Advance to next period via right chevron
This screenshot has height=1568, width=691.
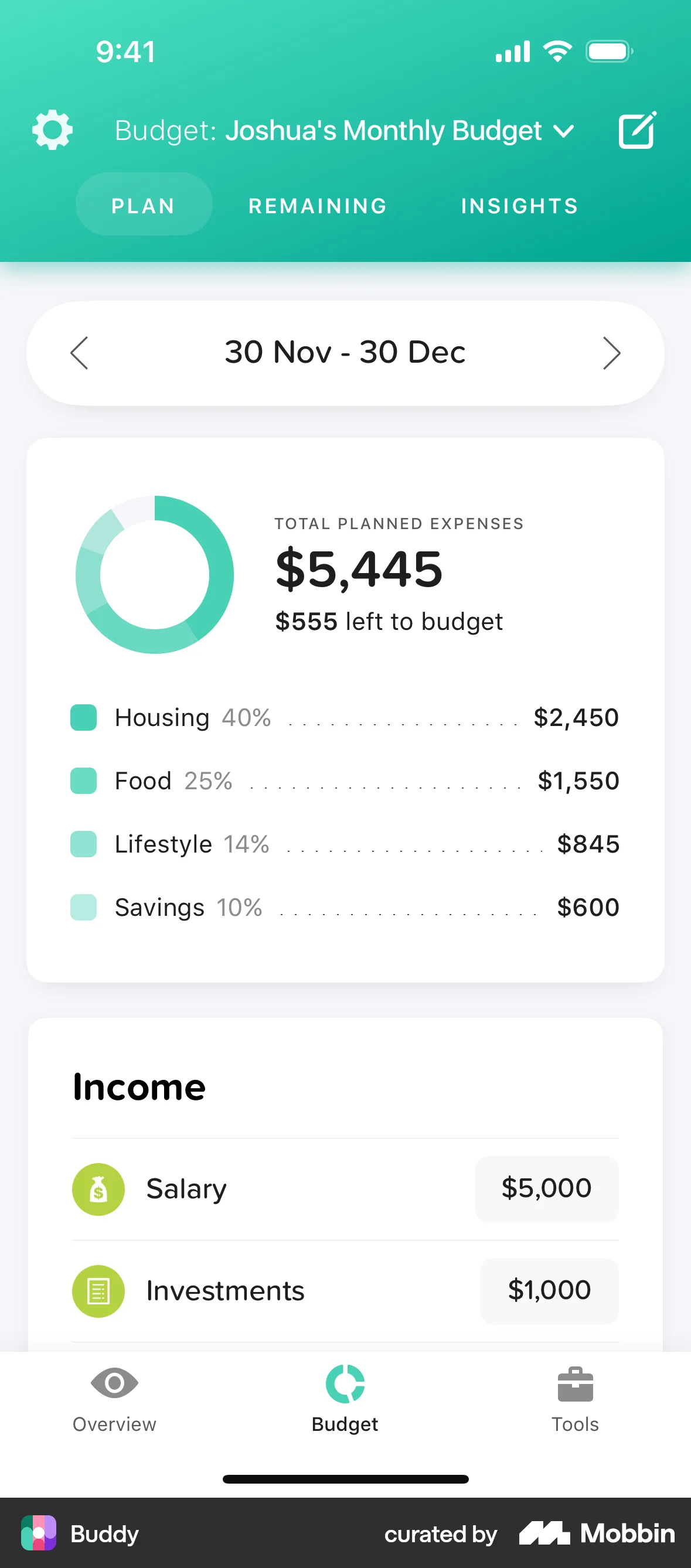[x=612, y=352]
